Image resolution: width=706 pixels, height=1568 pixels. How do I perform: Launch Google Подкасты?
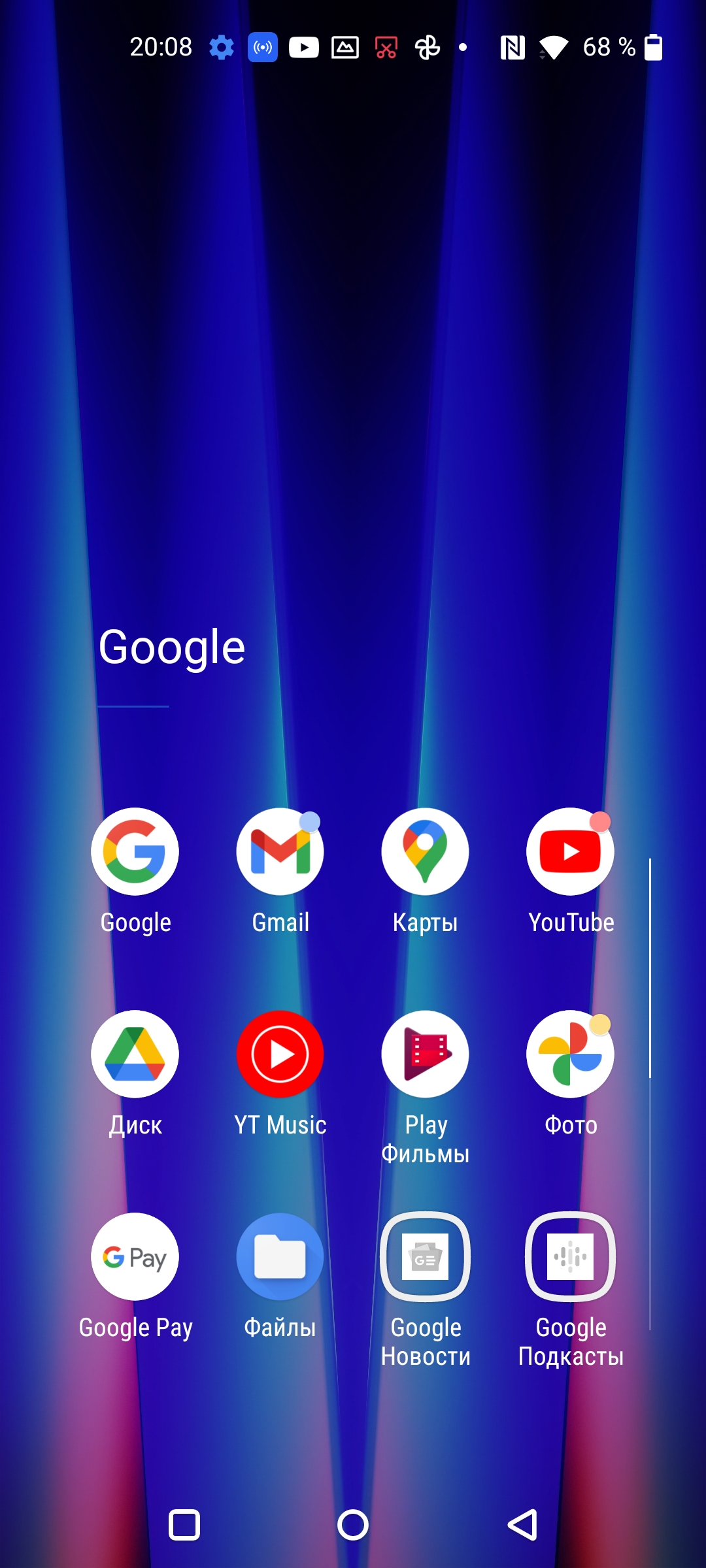pos(570,1256)
